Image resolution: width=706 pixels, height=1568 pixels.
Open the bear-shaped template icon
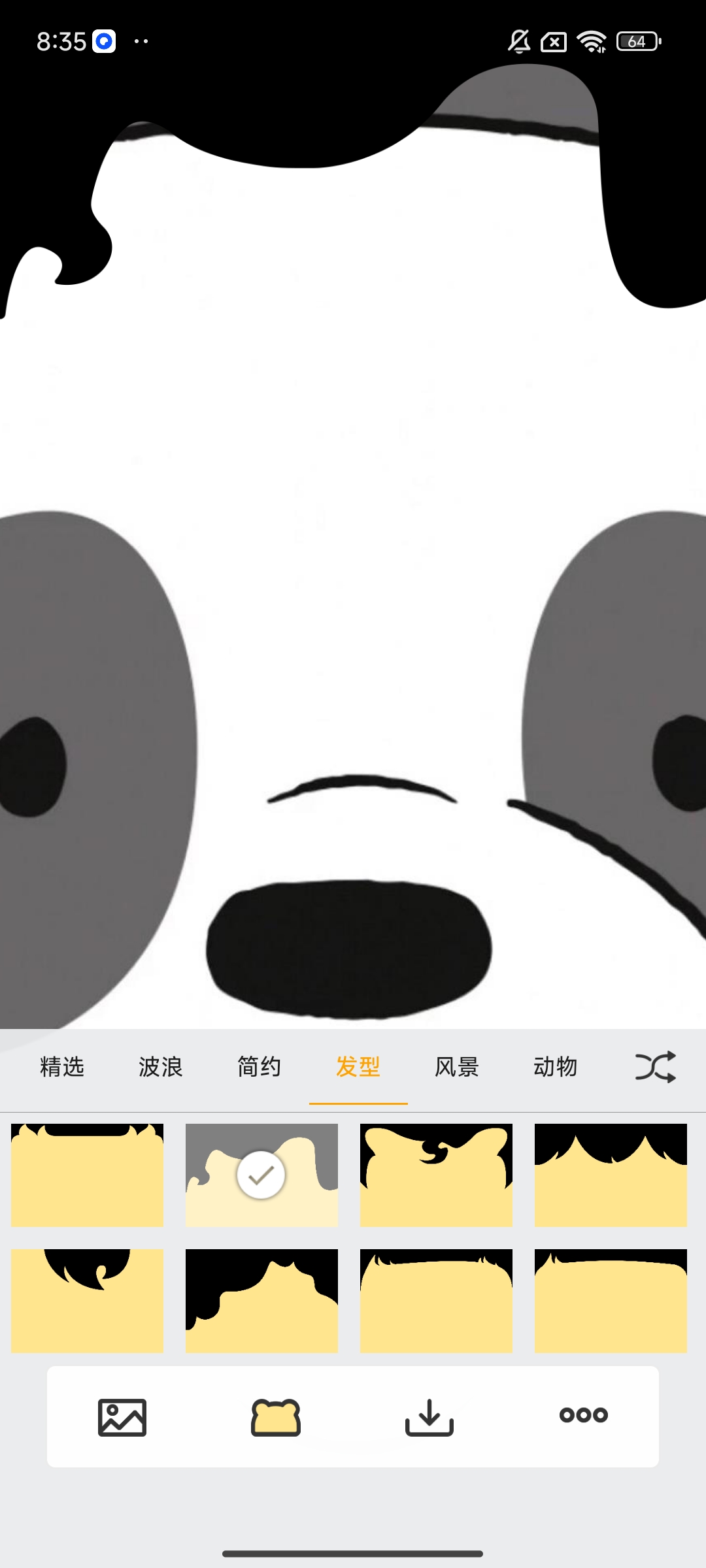tap(276, 1417)
